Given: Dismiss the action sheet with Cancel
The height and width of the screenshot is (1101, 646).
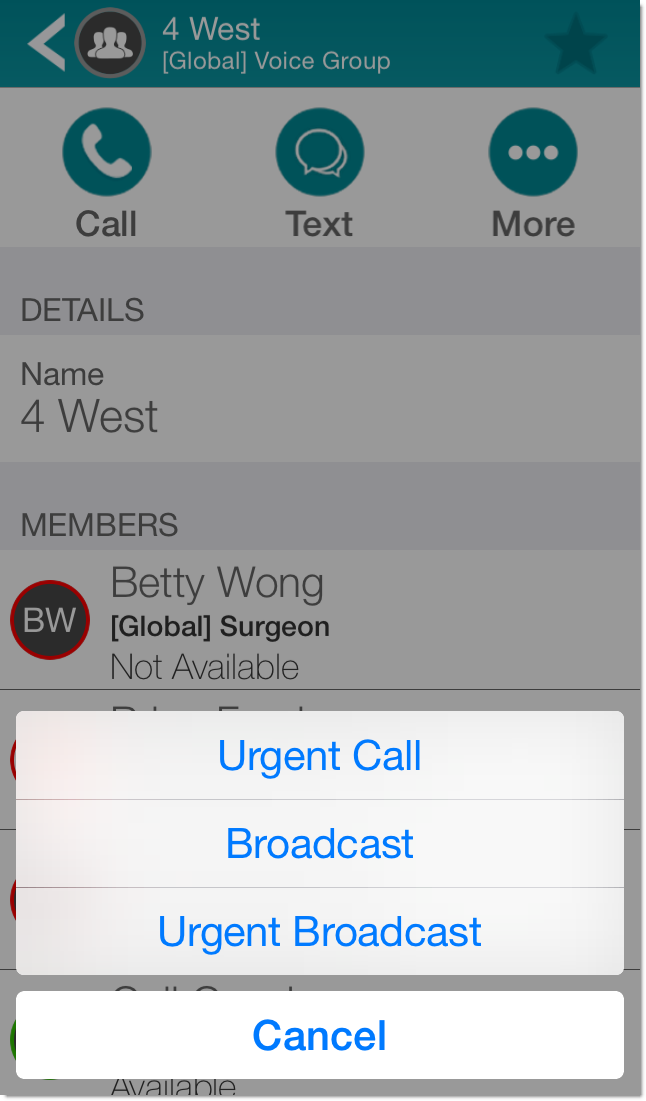Looking at the screenshot, I should pos(320,1035).
